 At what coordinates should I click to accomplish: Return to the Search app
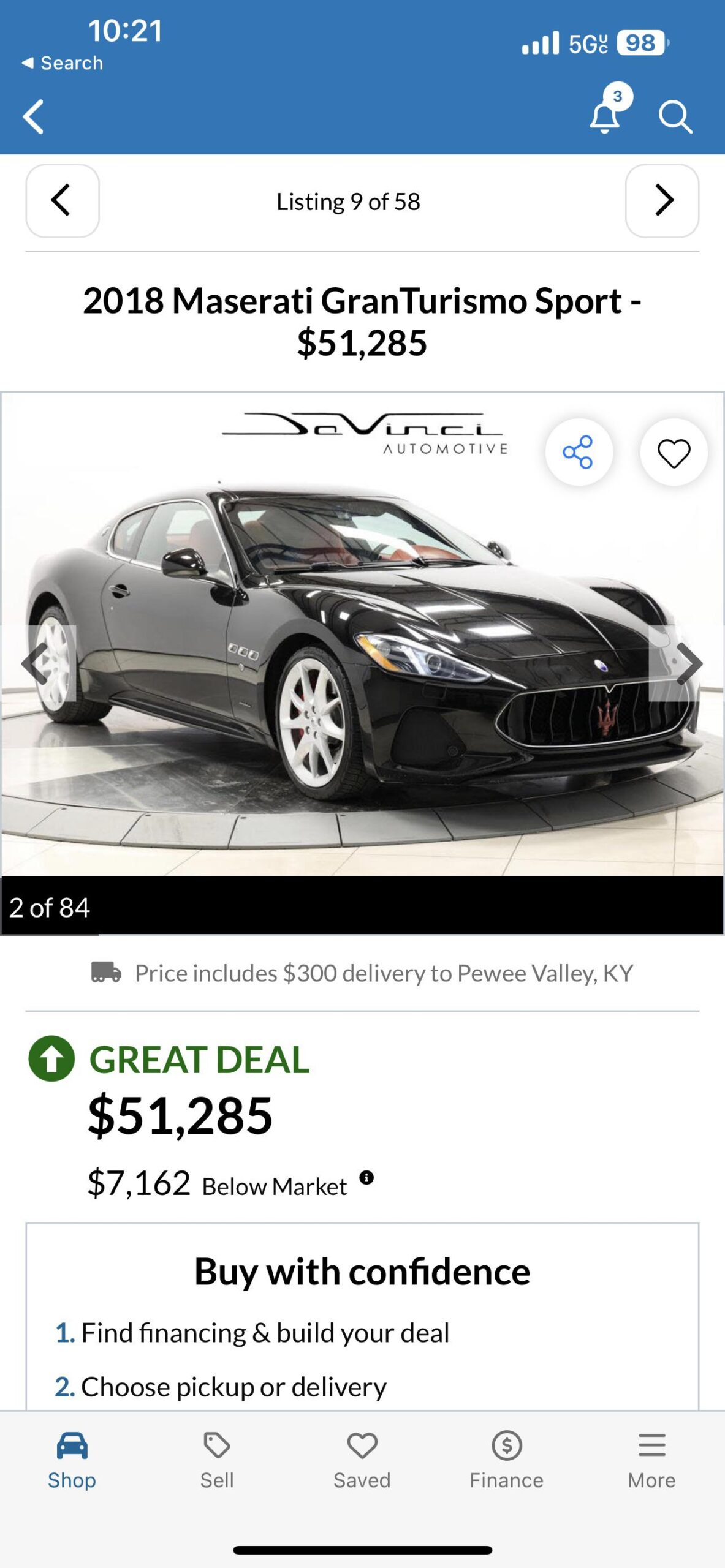(x=63, y=62)
